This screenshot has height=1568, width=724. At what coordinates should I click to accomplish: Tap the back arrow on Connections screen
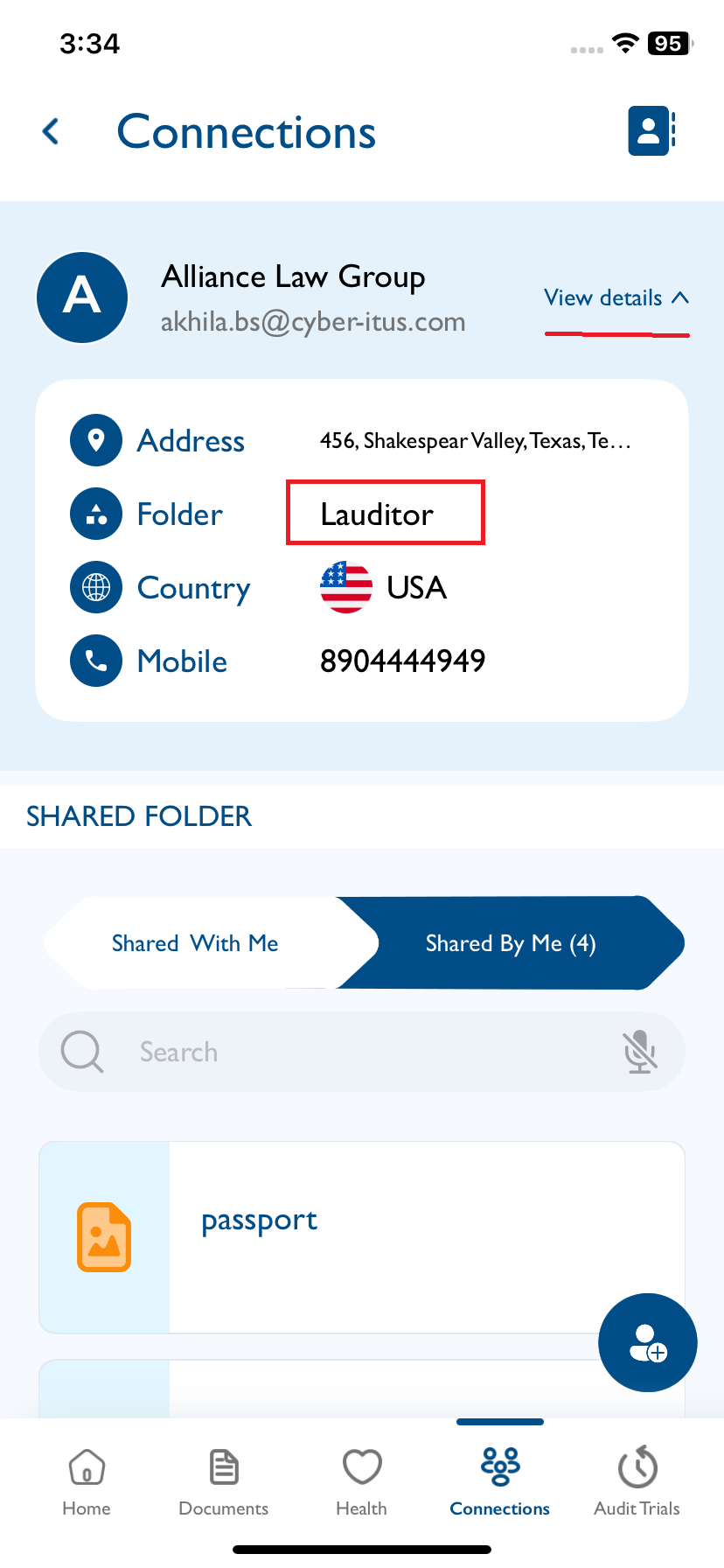50,130
